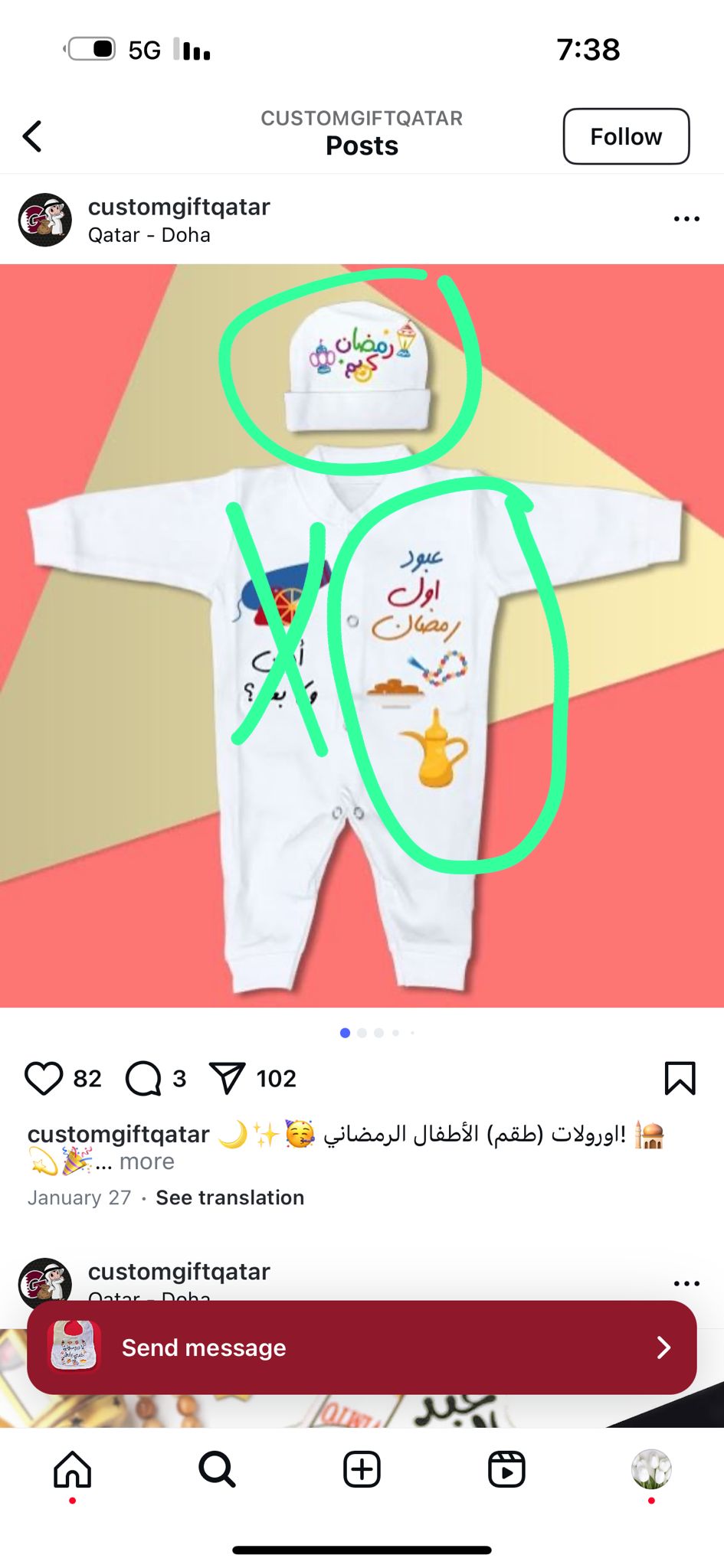Open the Send message banner

coord(362,1347)
